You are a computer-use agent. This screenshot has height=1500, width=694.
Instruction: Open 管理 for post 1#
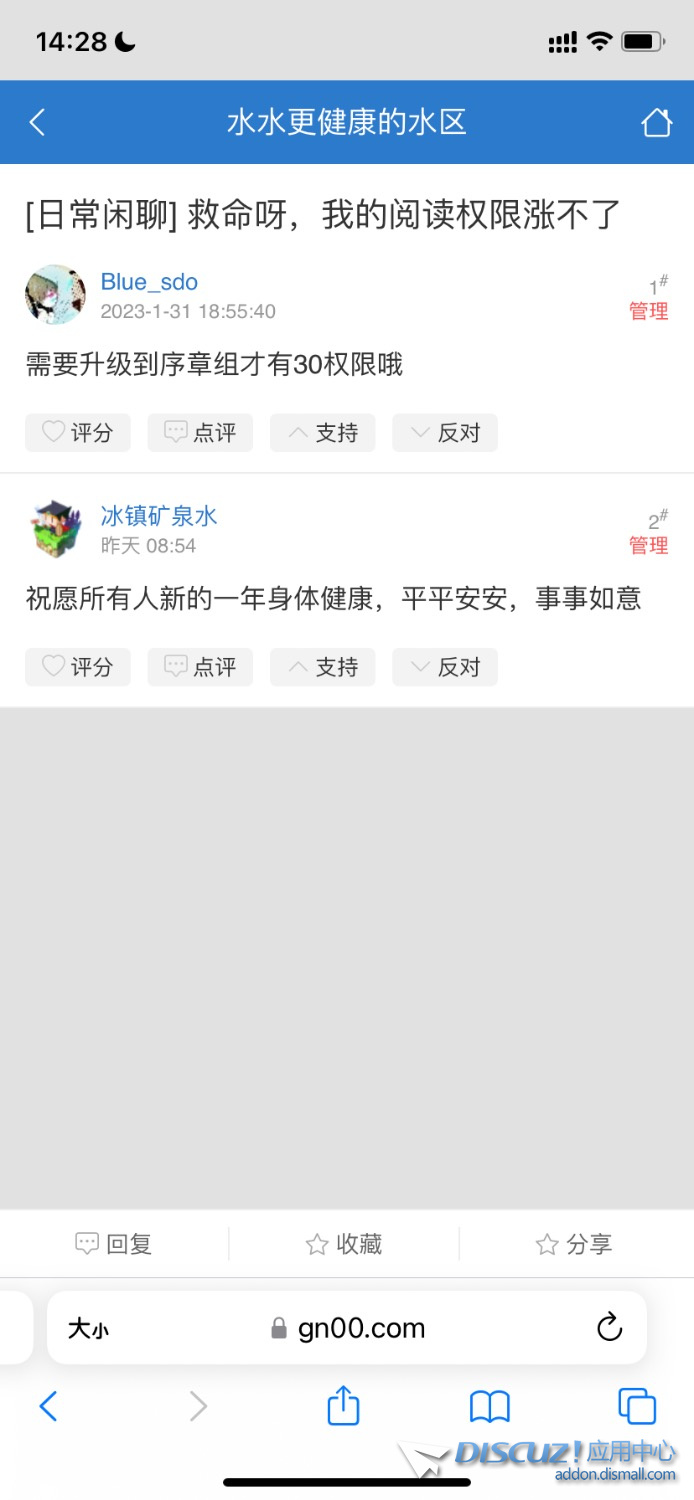648,311
